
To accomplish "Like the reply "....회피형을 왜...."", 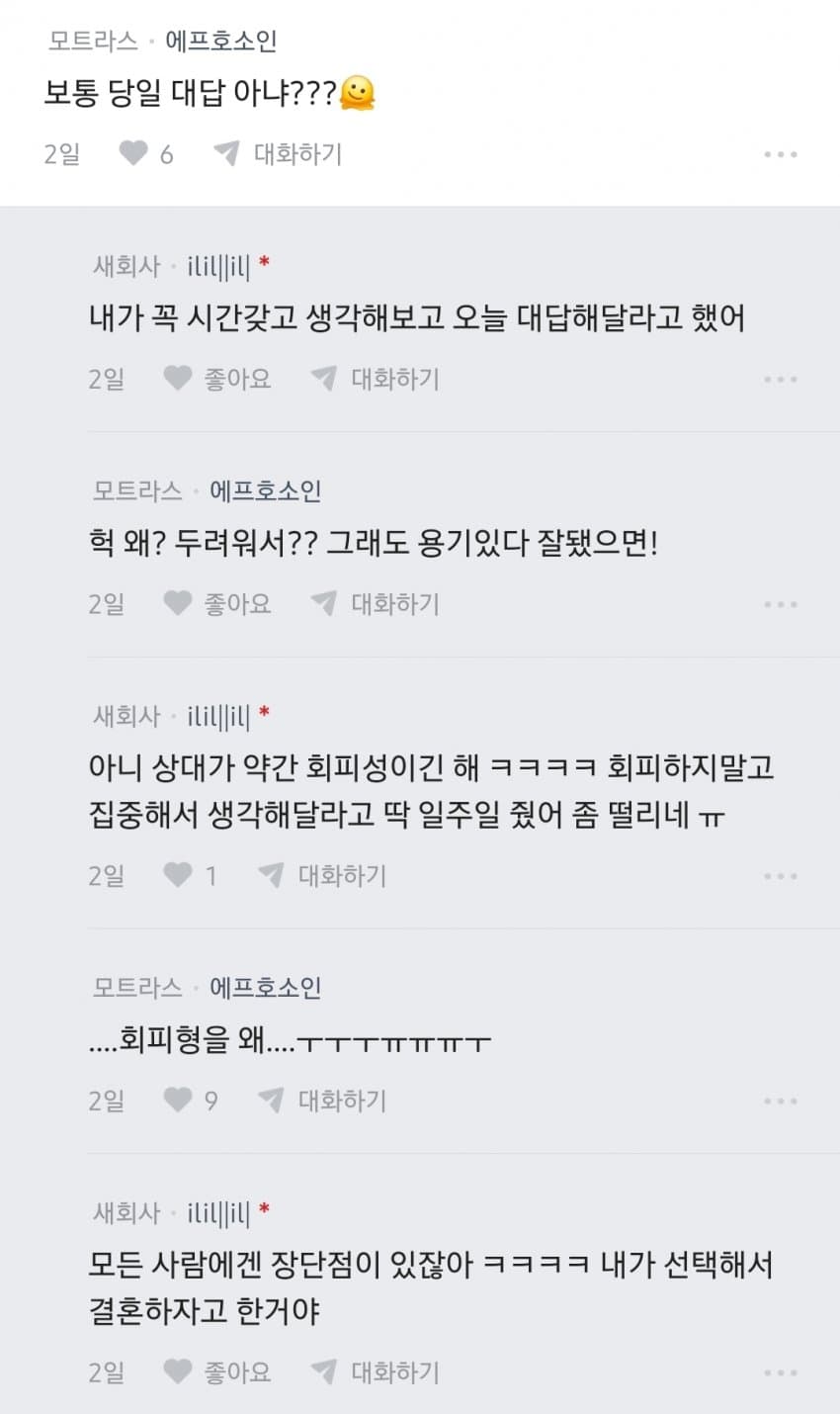I will point(178,1100).
